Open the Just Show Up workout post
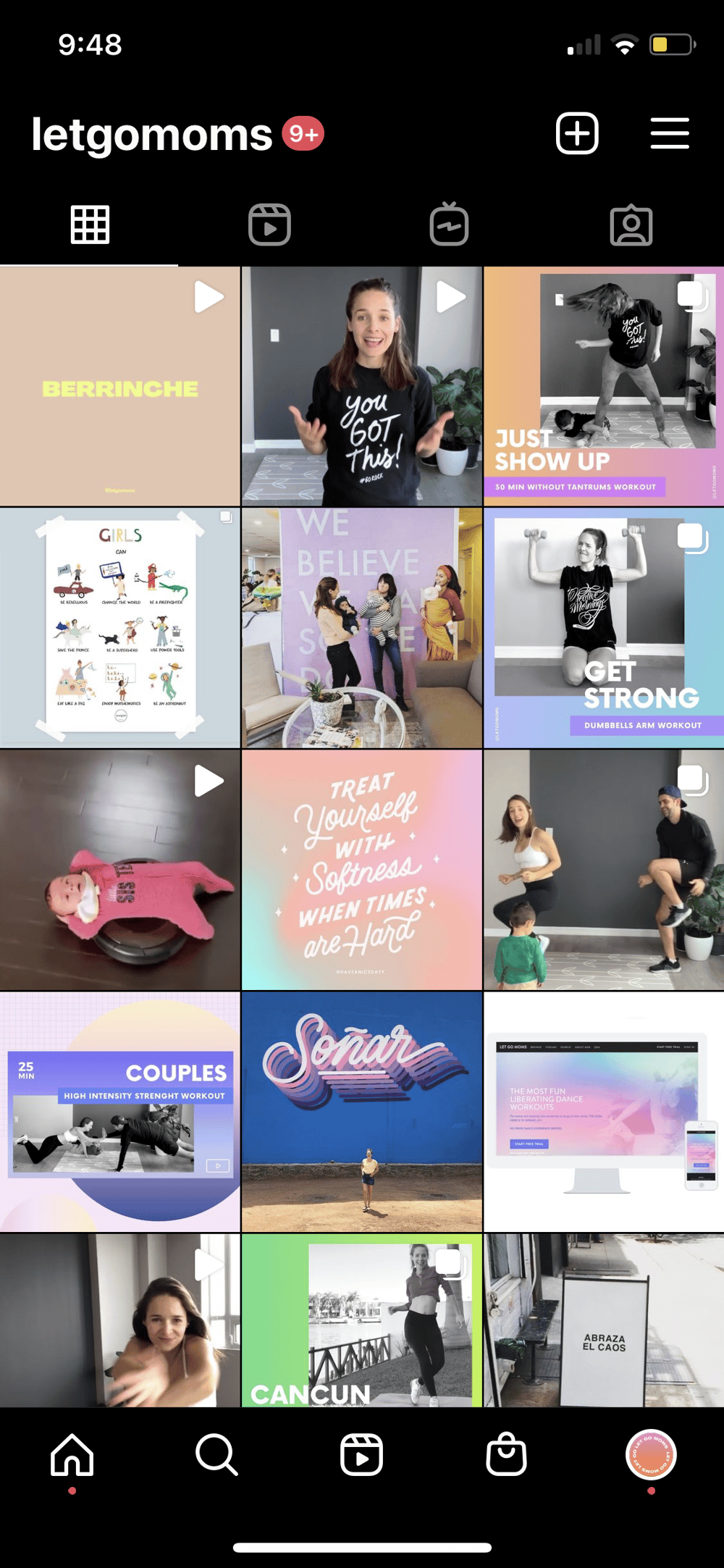 pos(603,387)
